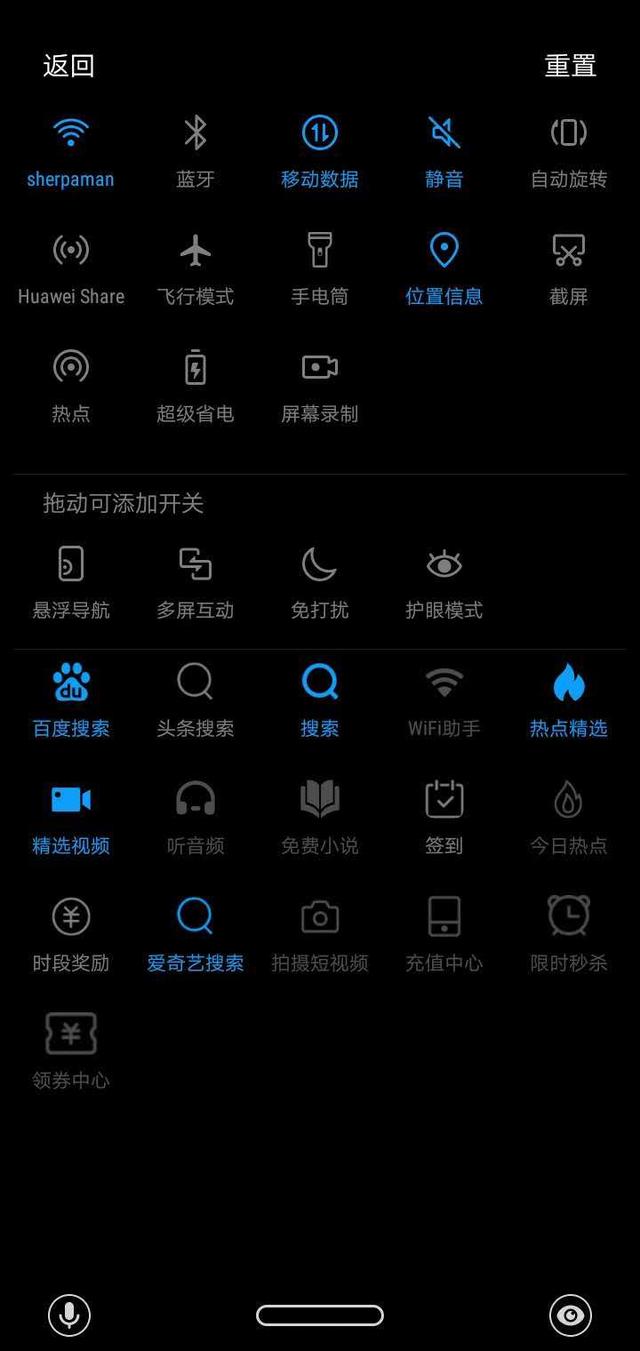640x1351 pixels.
Task: Toggle 位置信息 location services
Action: [x=444, y=250]
